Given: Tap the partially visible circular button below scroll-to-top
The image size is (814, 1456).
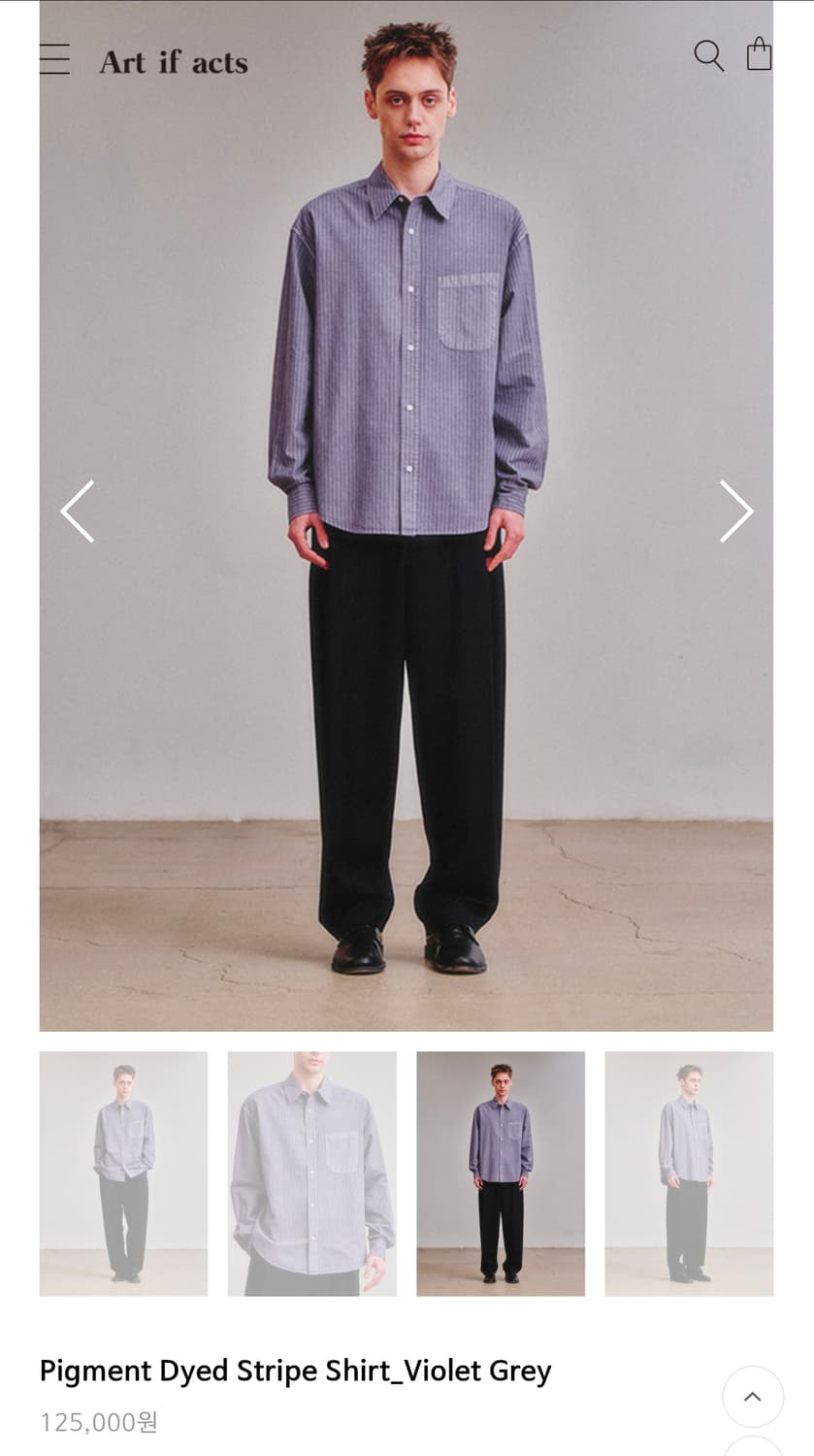Looking at the screenshot, I should click(x=753, y=1450).
